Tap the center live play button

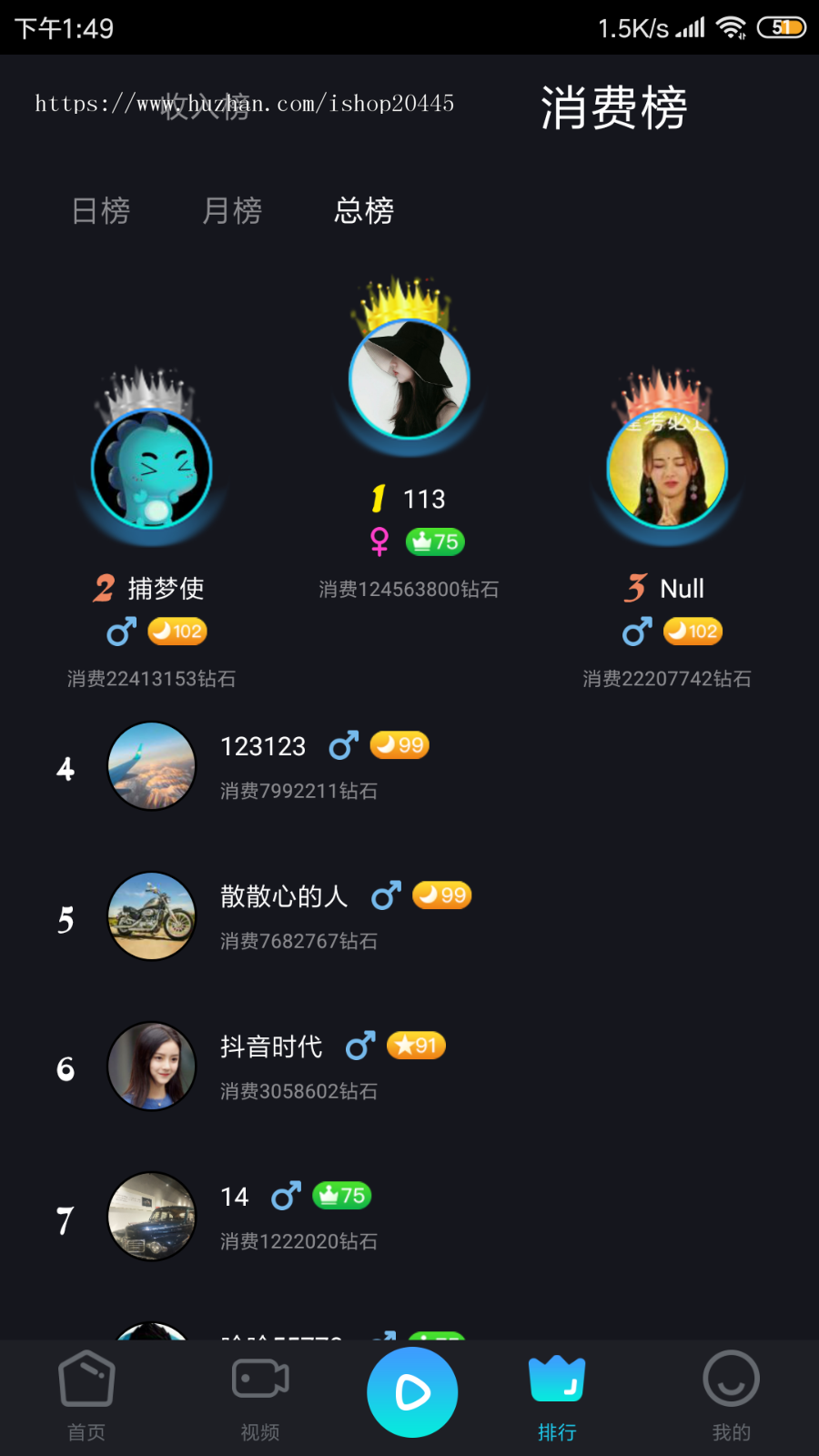(x=412, y=1392)
